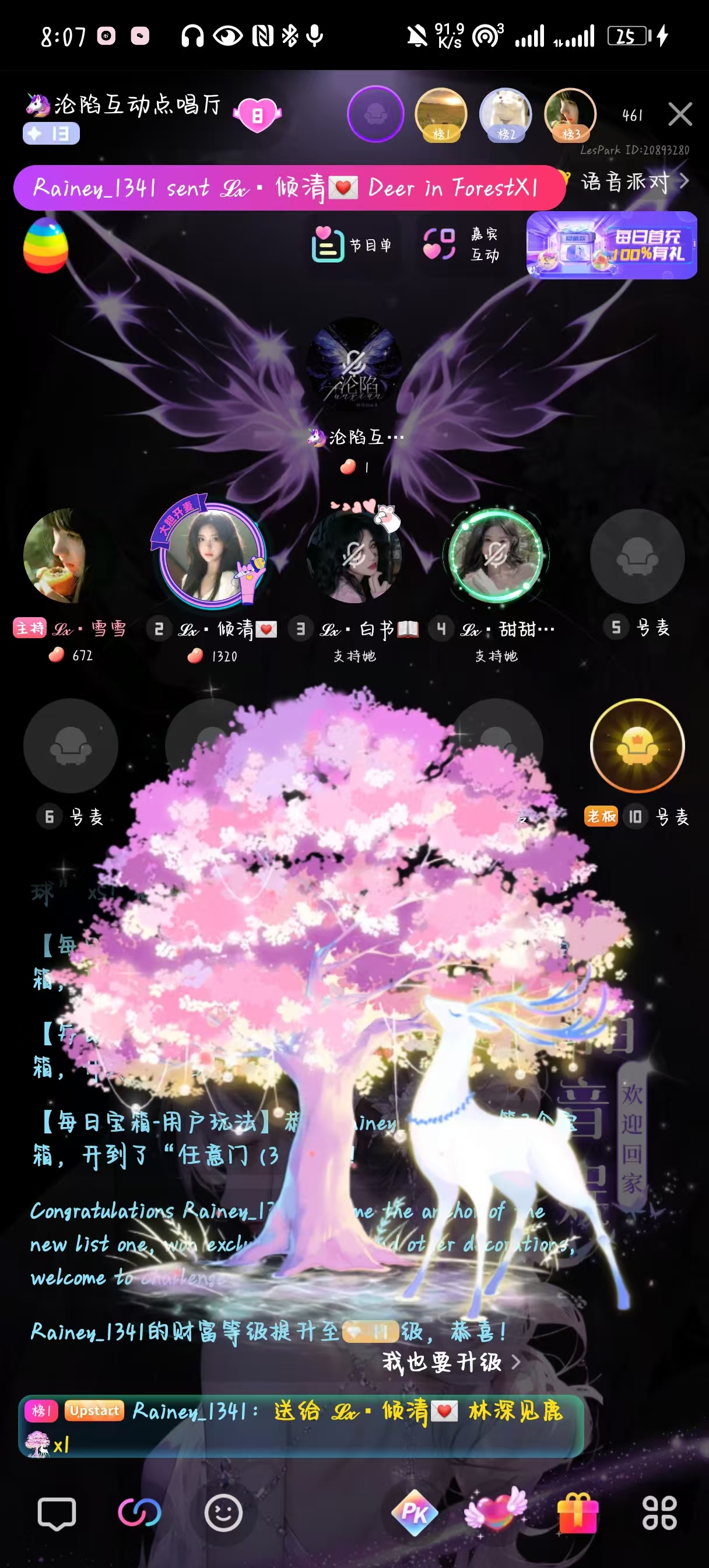Open top contributor 榜1 avatar
The height and width of the screenshot is (1568, 709).
tap(441, 114)
